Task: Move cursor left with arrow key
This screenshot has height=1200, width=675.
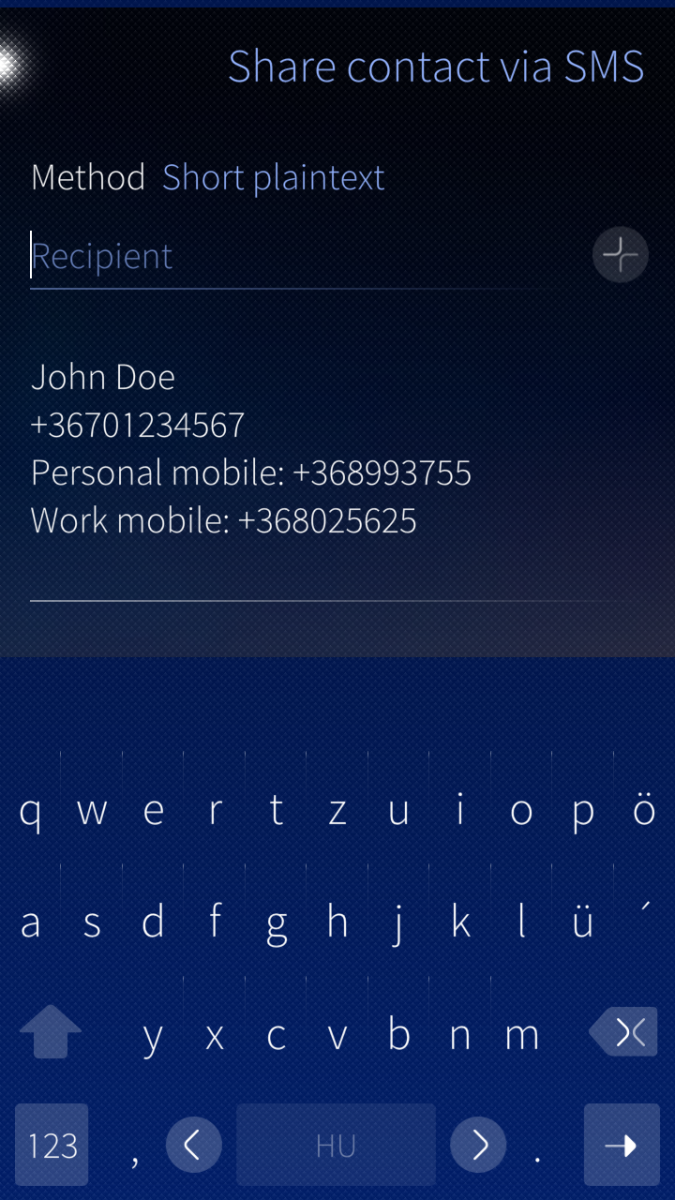Action: [x=193, y=1145]
